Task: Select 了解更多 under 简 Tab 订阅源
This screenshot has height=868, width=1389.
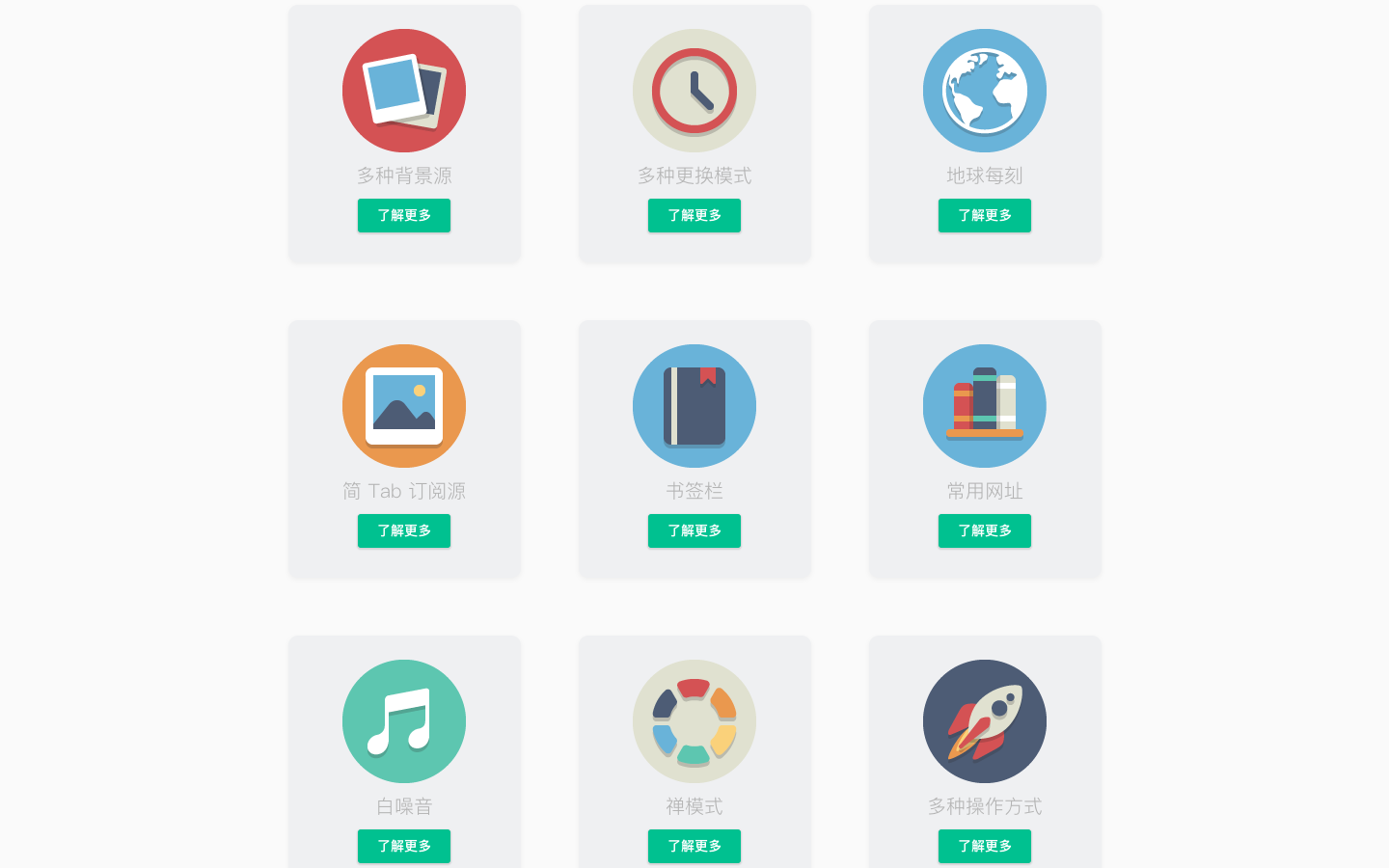Action: pyautogui.click(x=404, y=530)
